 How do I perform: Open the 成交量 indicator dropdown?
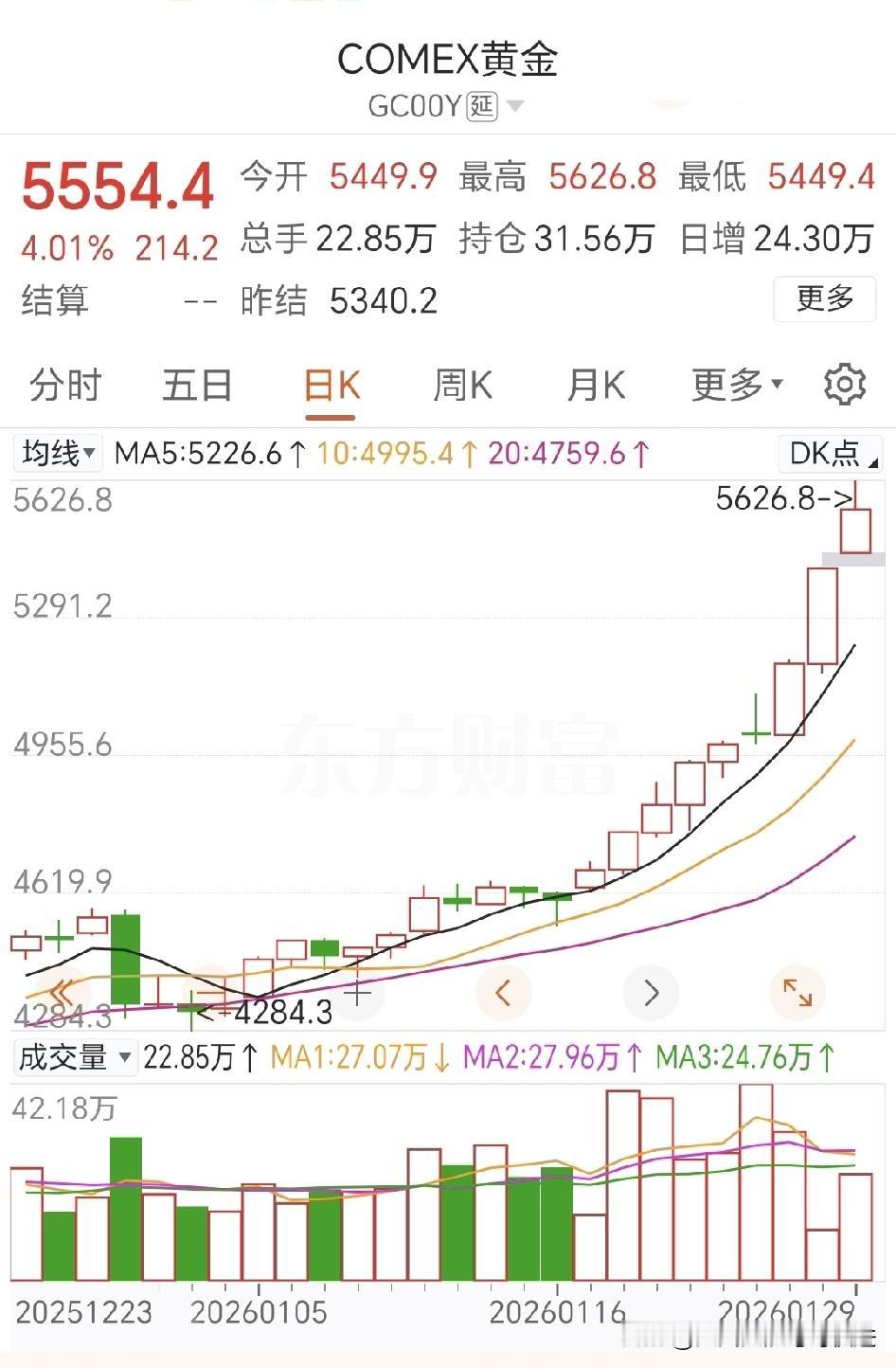[74, 1057]
